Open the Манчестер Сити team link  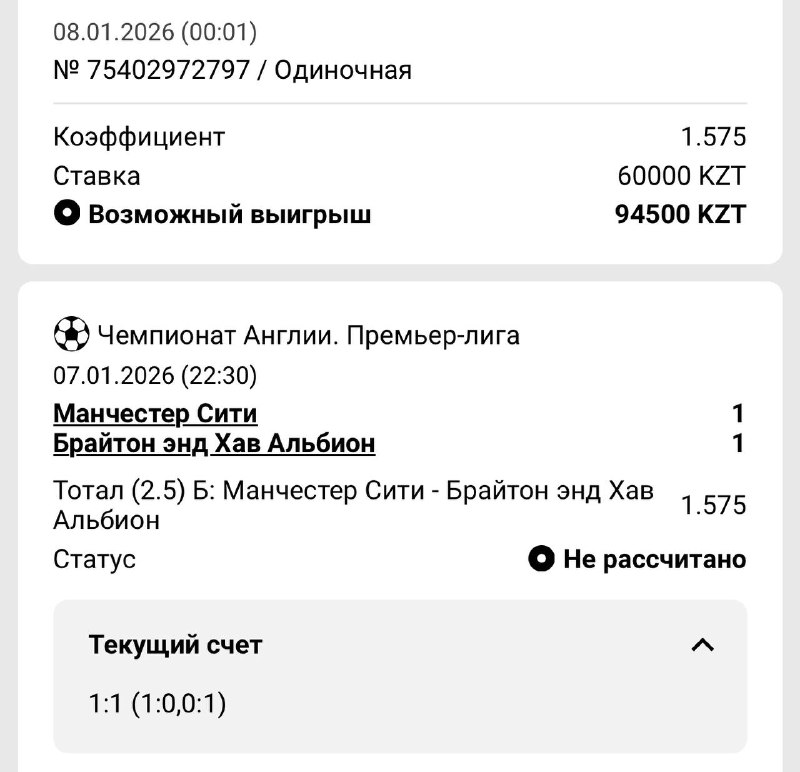pyautogui.click(x=155, y=413)
